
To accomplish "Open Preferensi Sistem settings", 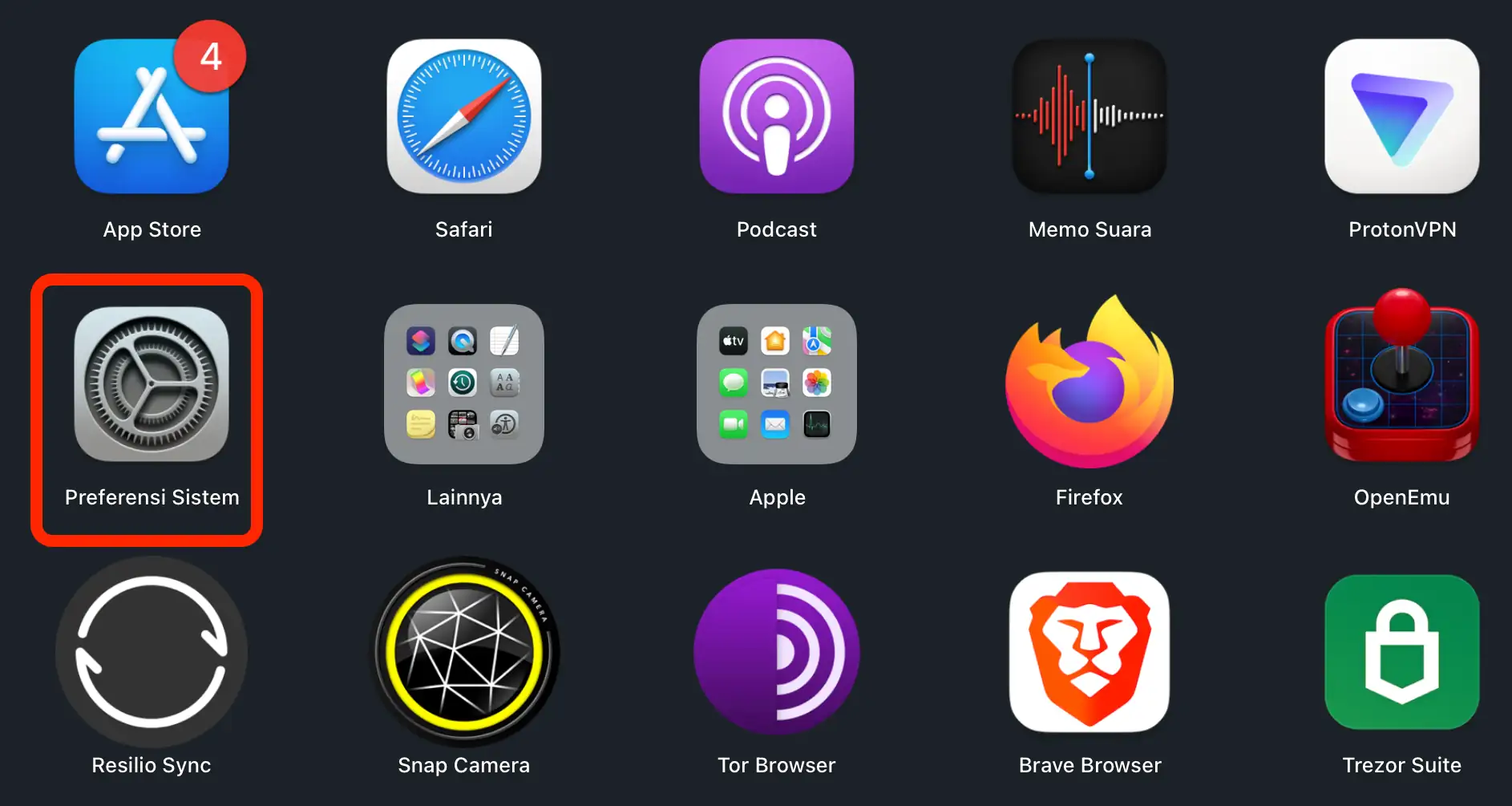I will point(152,384).
